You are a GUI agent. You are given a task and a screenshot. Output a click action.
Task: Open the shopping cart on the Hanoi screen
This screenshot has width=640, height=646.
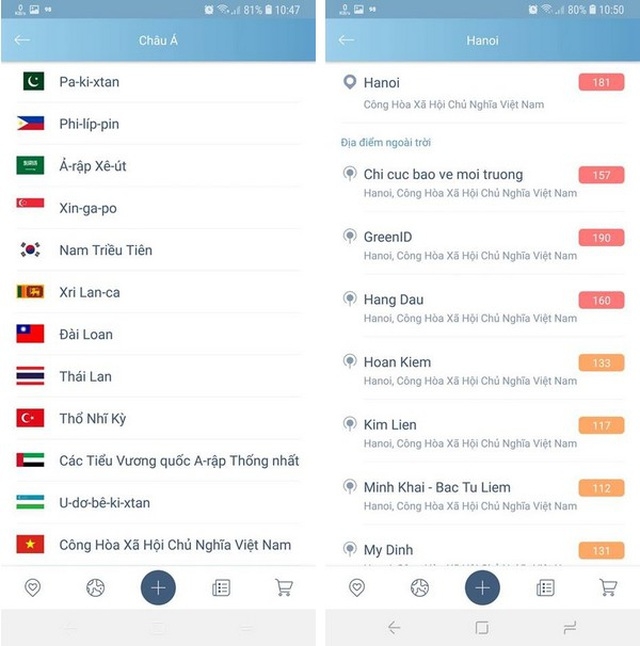(608, 588)
